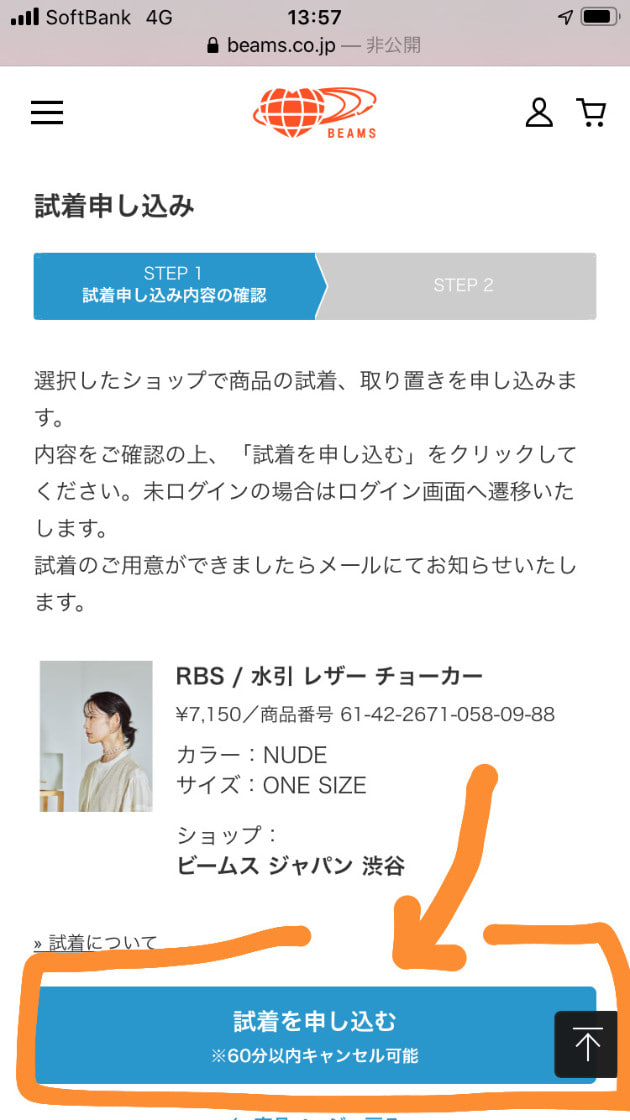Open the account profile icon

pyautogui.click(x=539, y=113)
